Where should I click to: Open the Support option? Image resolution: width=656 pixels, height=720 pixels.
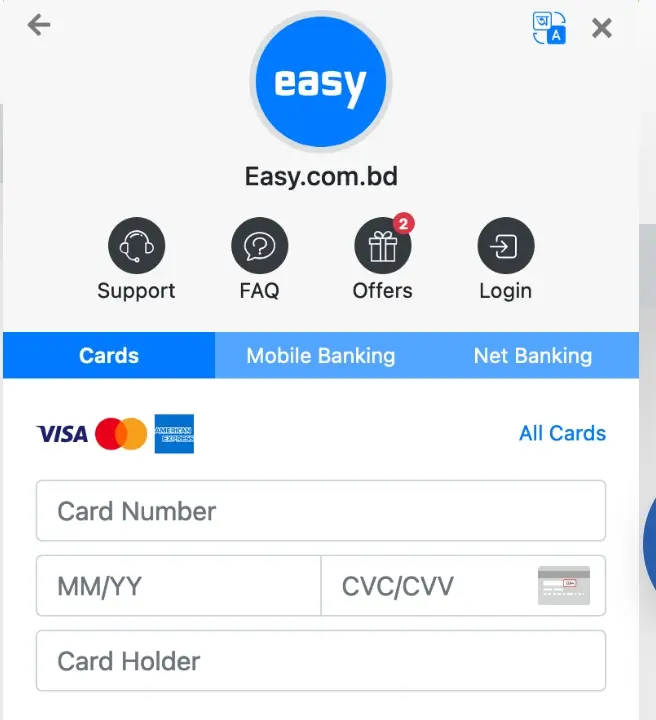[x=136, y=246]
